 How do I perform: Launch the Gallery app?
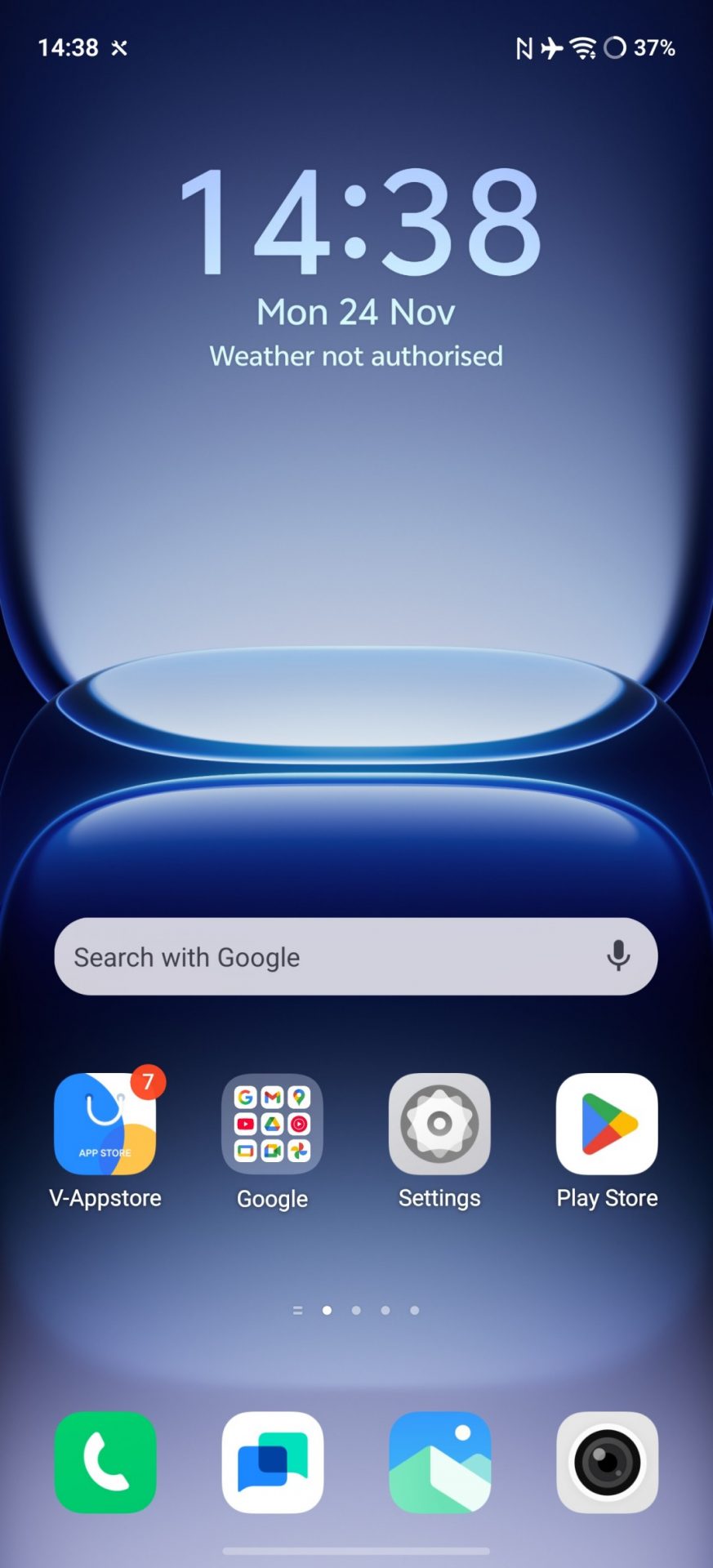click(x=439, y=1462)
